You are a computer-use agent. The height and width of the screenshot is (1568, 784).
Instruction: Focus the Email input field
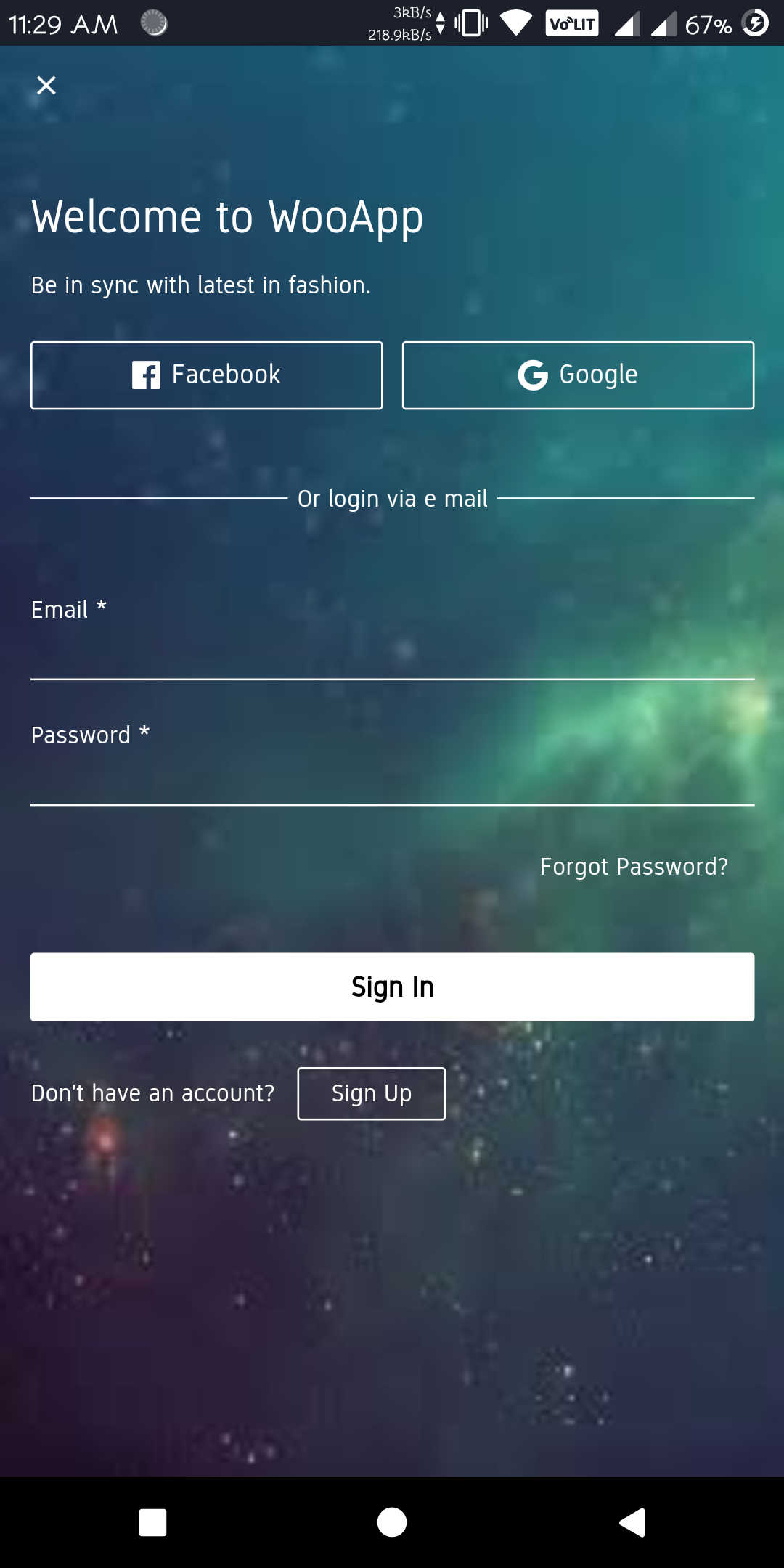point(392,653)
